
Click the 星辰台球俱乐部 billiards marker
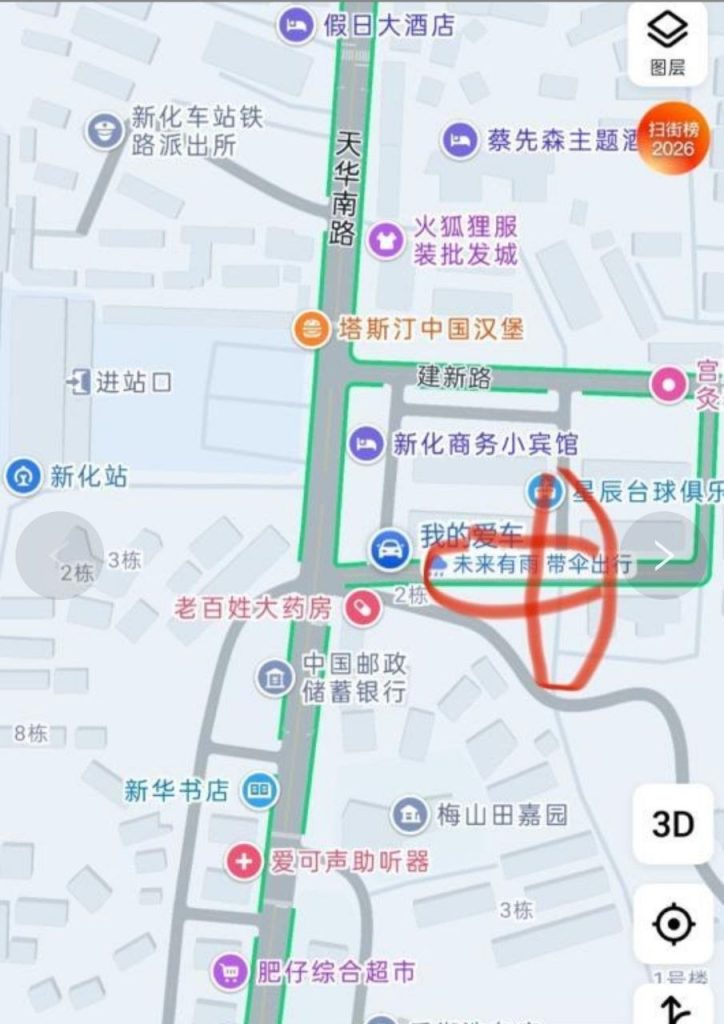click(547, 491)
